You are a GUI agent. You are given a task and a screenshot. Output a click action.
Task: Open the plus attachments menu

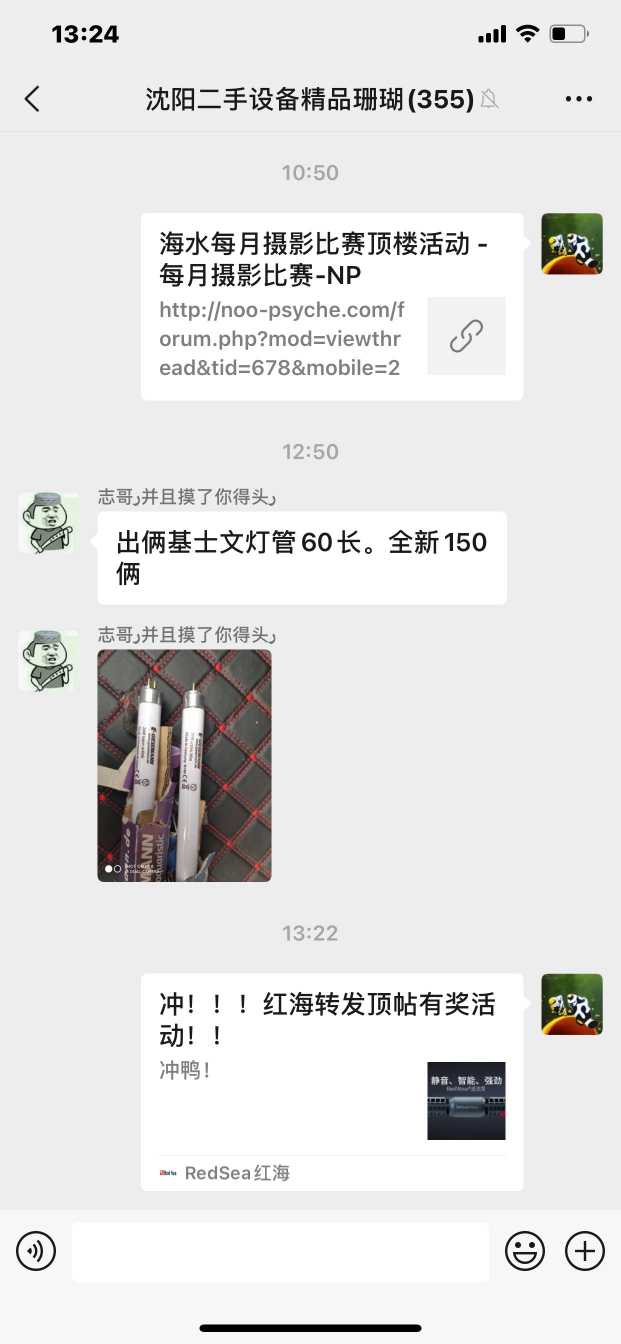point(585,1251)
